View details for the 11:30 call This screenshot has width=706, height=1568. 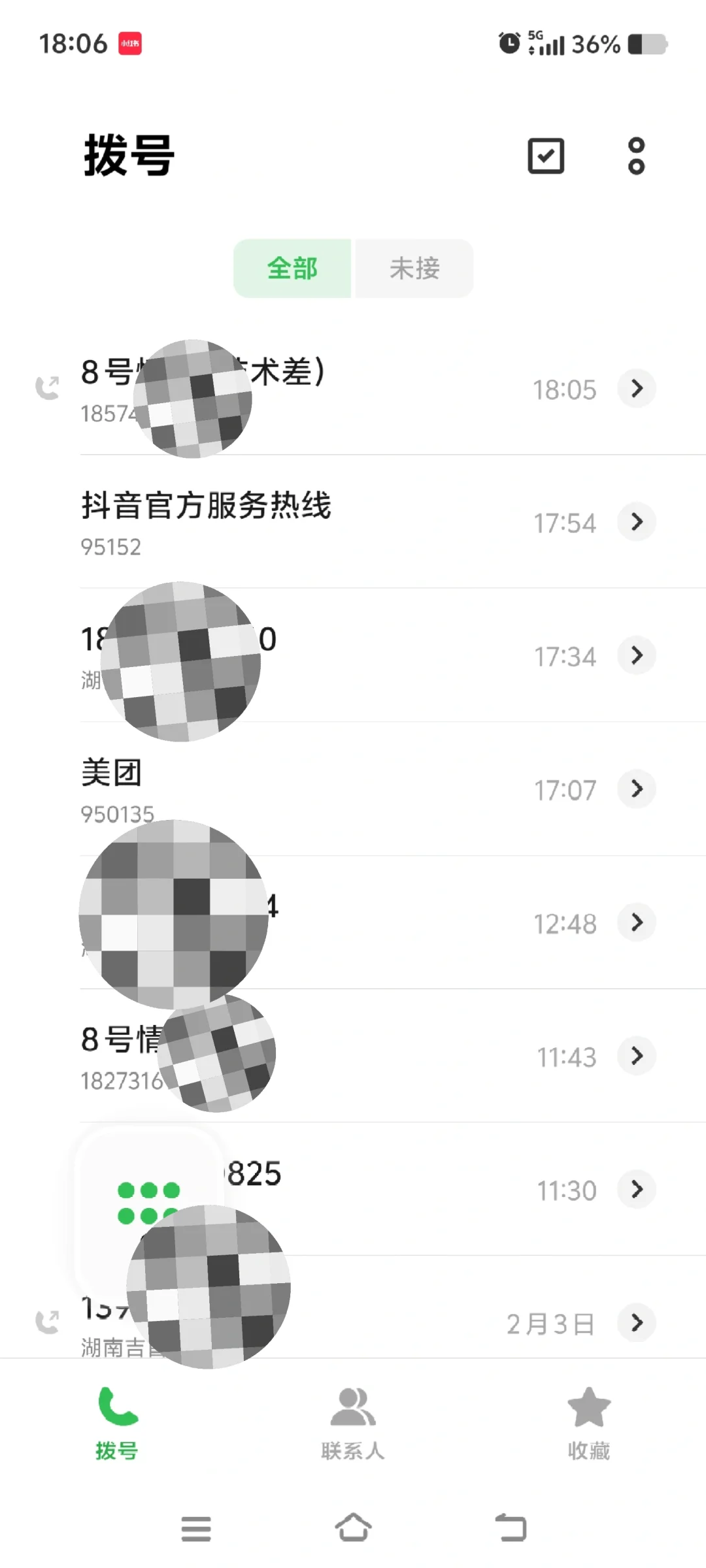637,1189
